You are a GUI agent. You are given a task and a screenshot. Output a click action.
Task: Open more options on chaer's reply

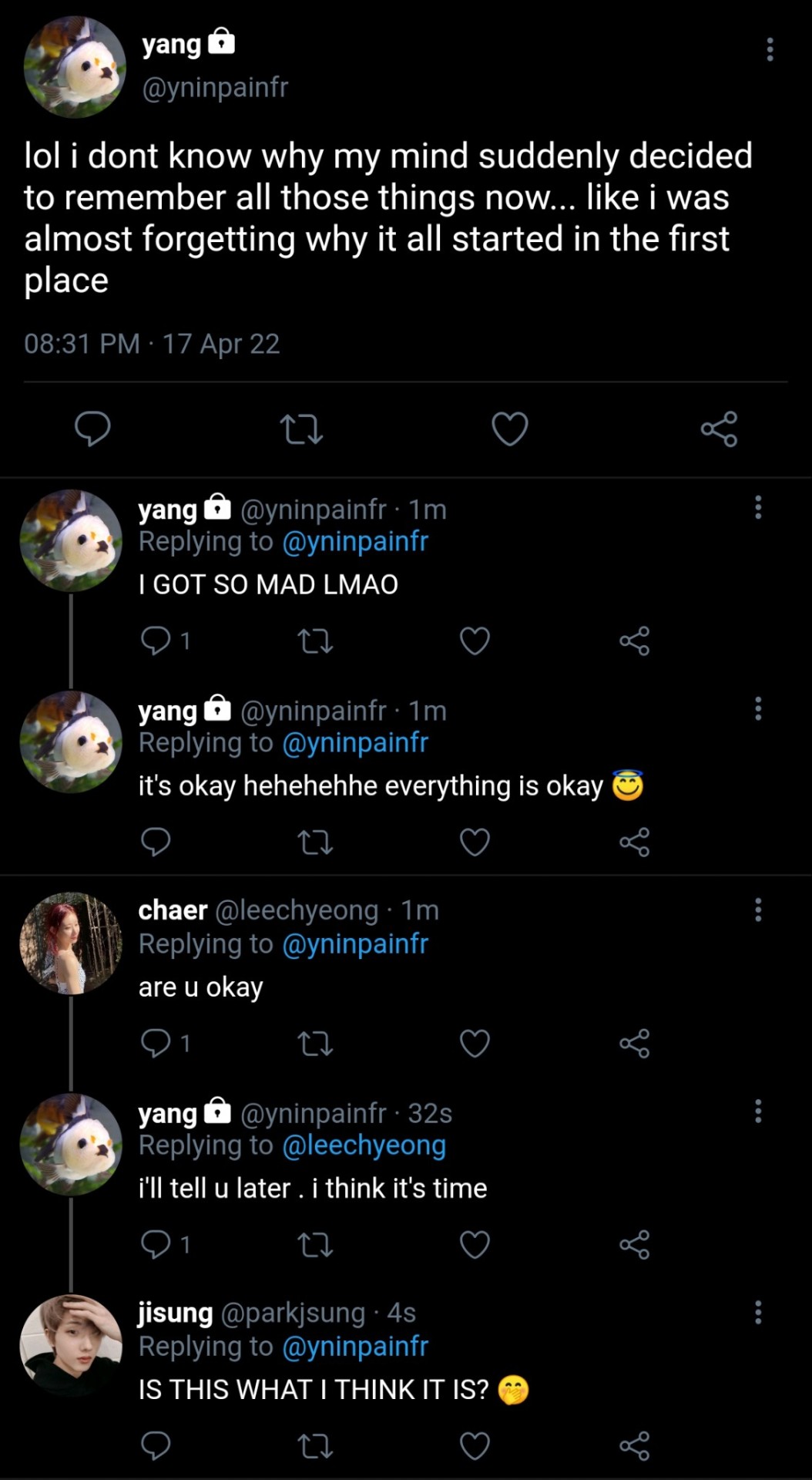(758, 910)
